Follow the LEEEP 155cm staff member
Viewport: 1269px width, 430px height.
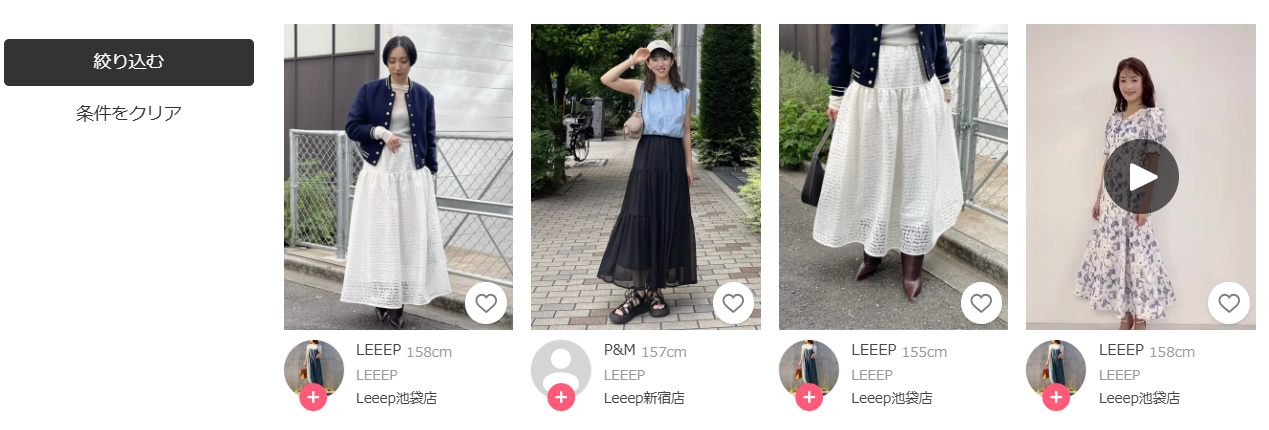tap(809, 398)
